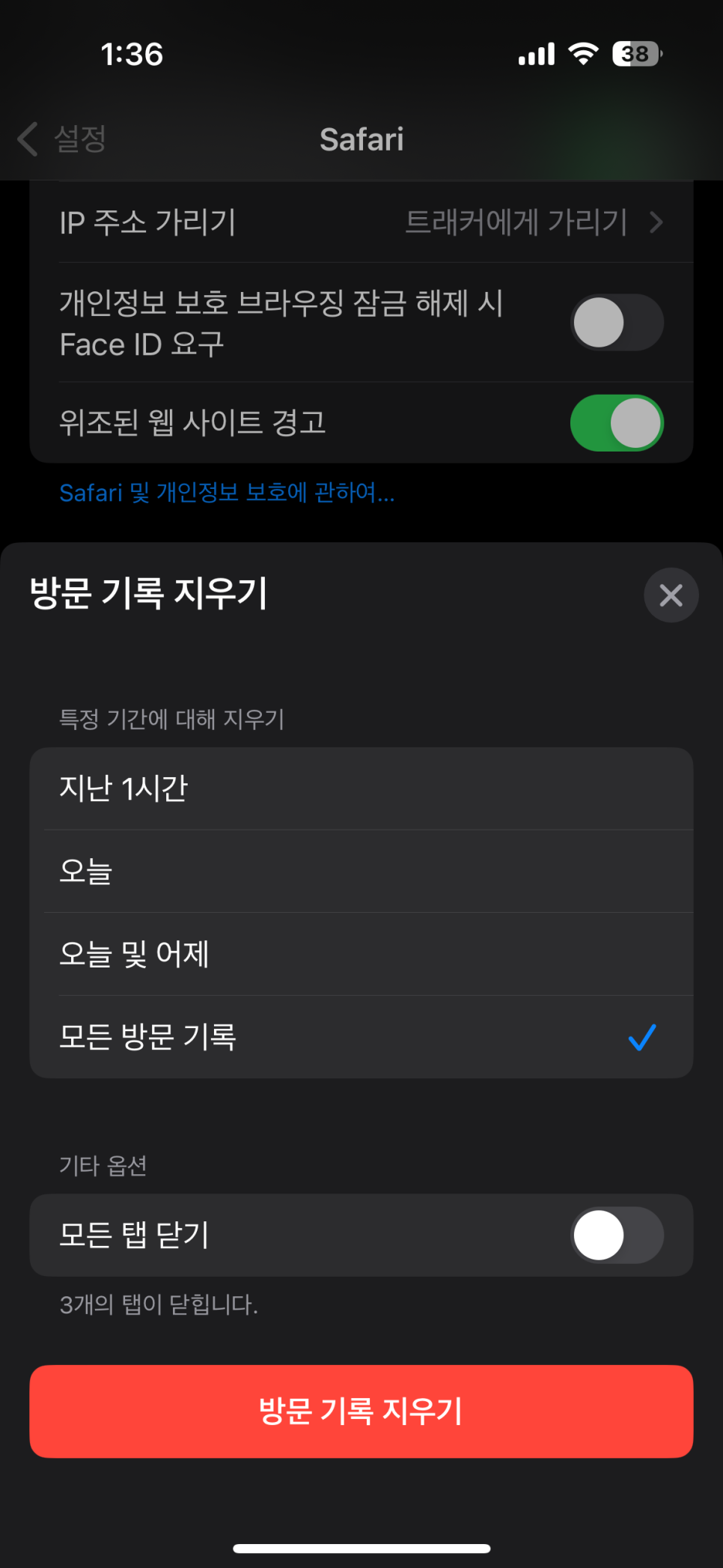Image resolution: width=723 pixels, height=1568 pixels.
Task: Tap the red 방문 기록 지우기 button
Action: point(361,1411)
